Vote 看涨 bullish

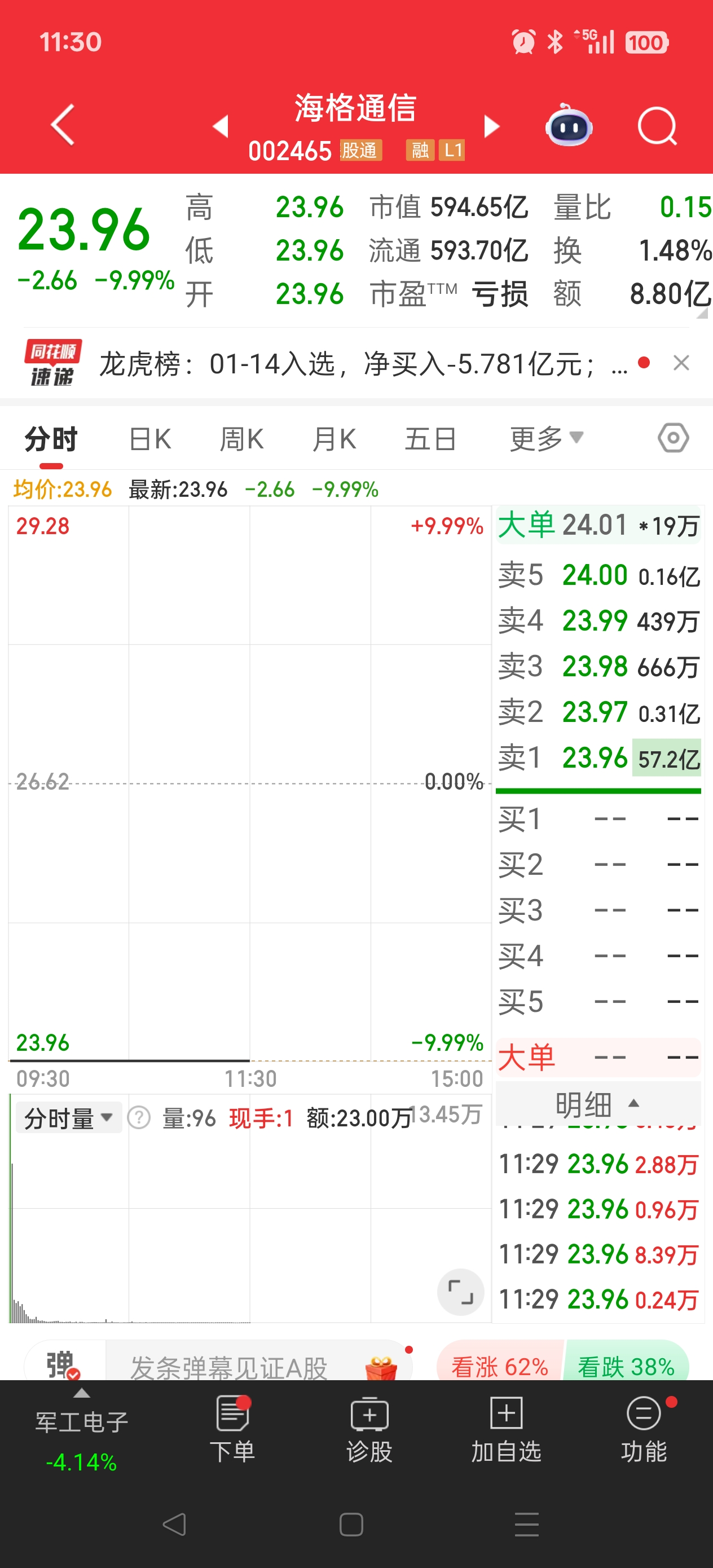499,1367
